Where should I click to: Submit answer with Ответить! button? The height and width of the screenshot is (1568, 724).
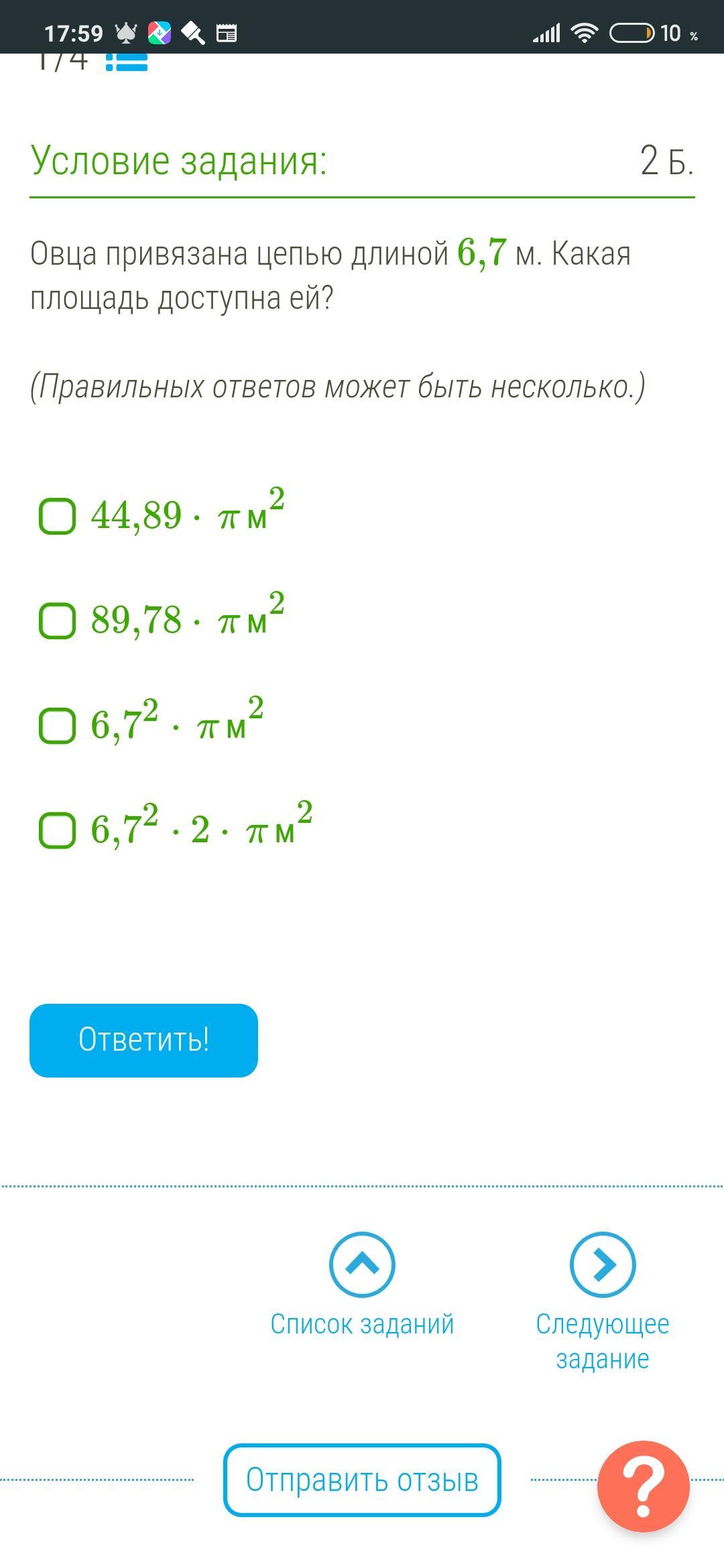pyautogui.click(x=143, y=1040)
